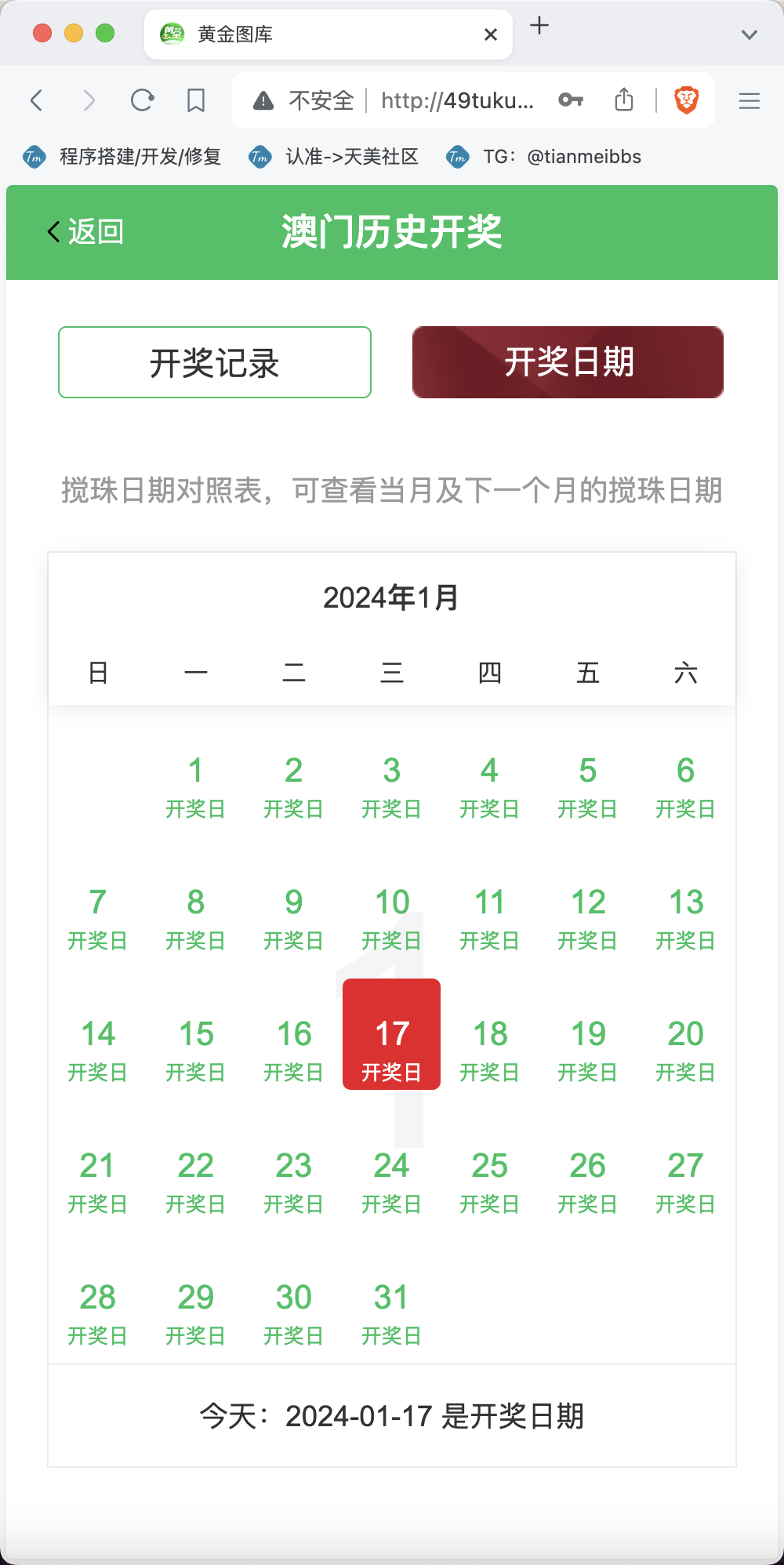Reload the current page

tap(142, 100)
